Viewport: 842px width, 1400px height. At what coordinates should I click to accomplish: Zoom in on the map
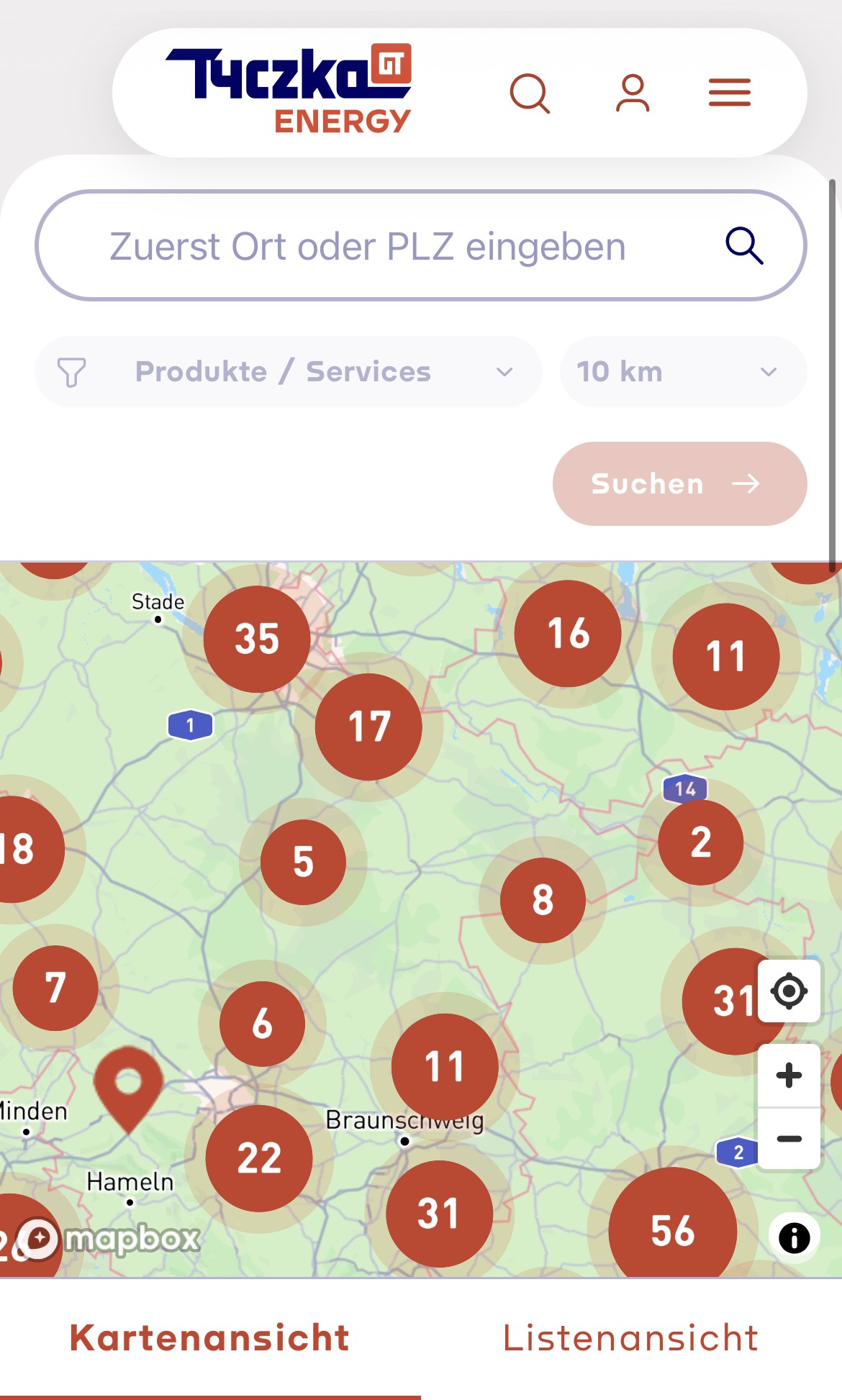789,1076
